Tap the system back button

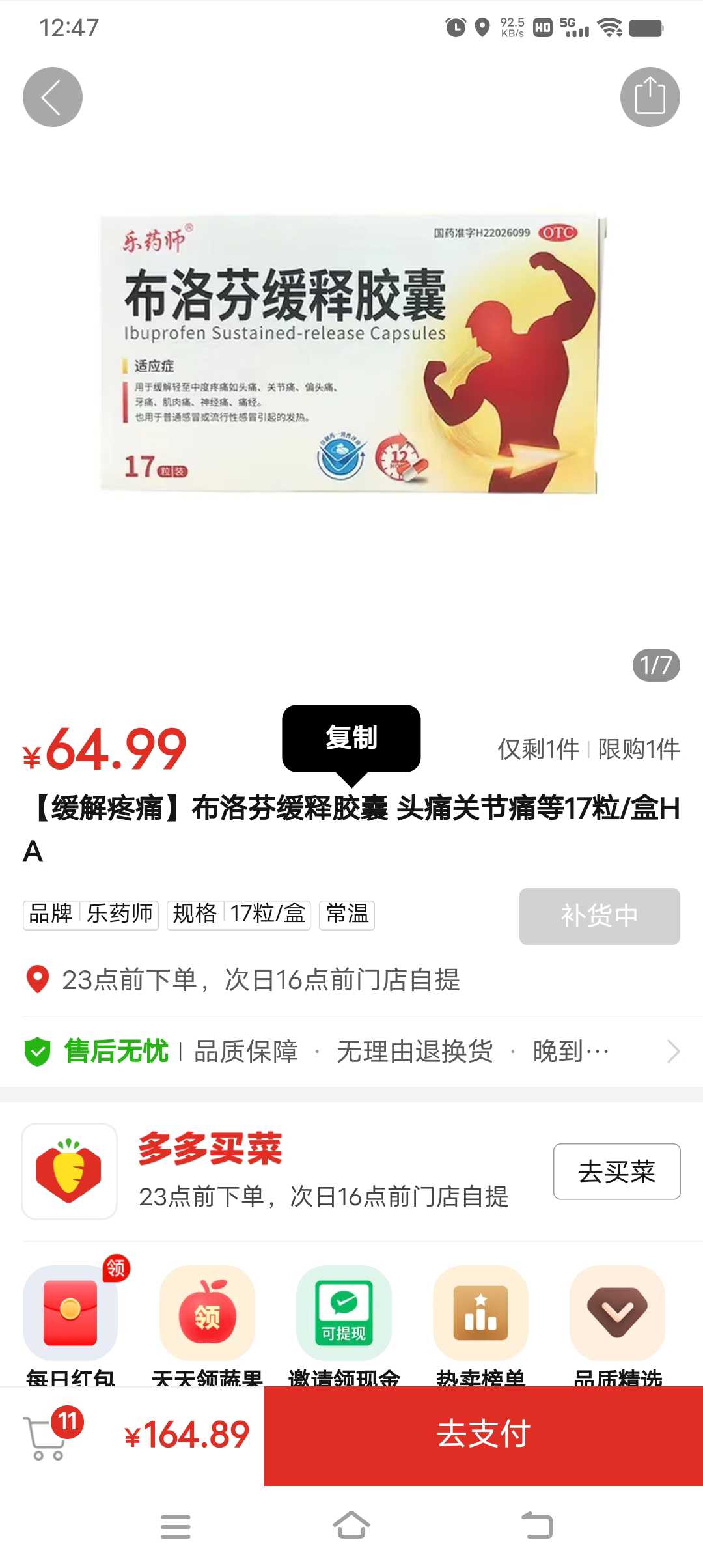point(537,1525)
